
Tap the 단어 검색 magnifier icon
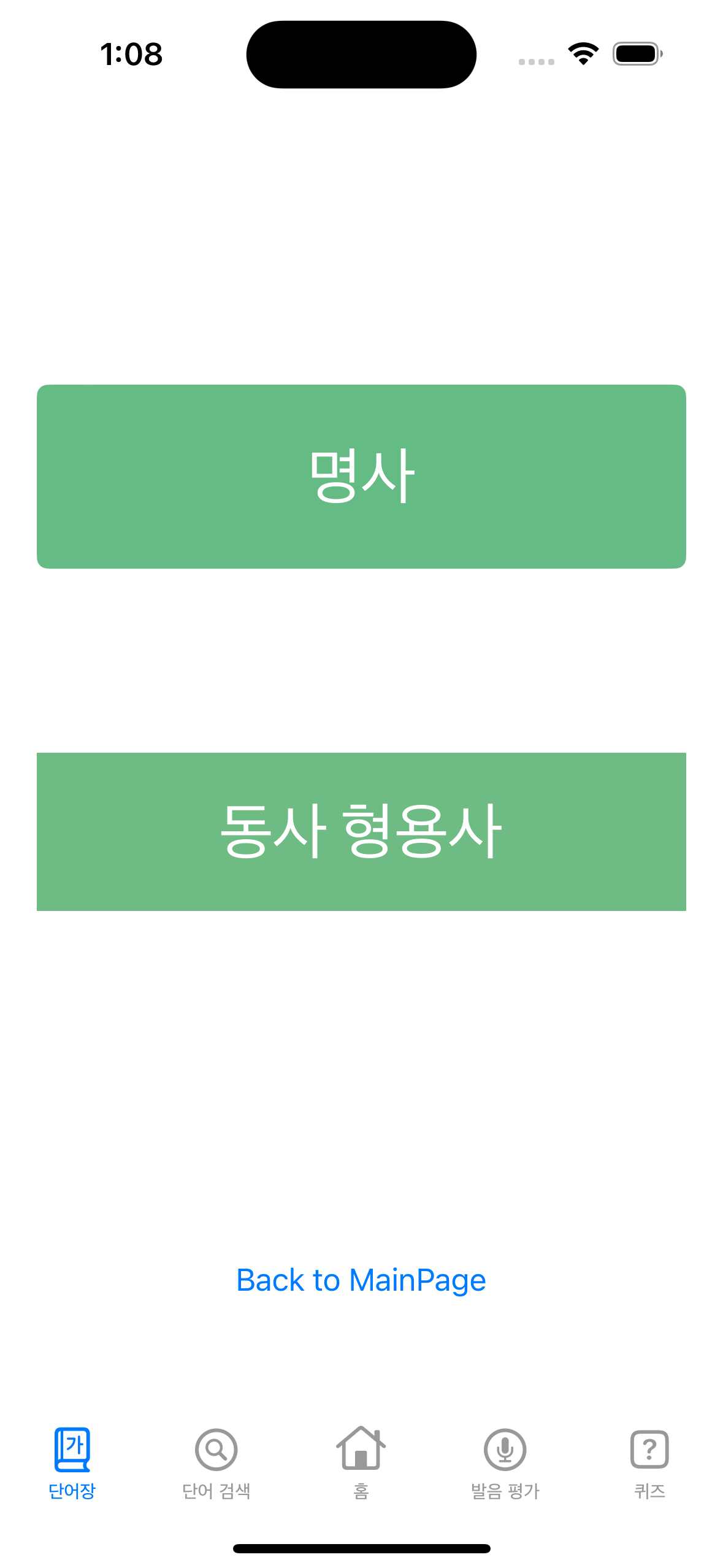click(x=216, y=1450)
